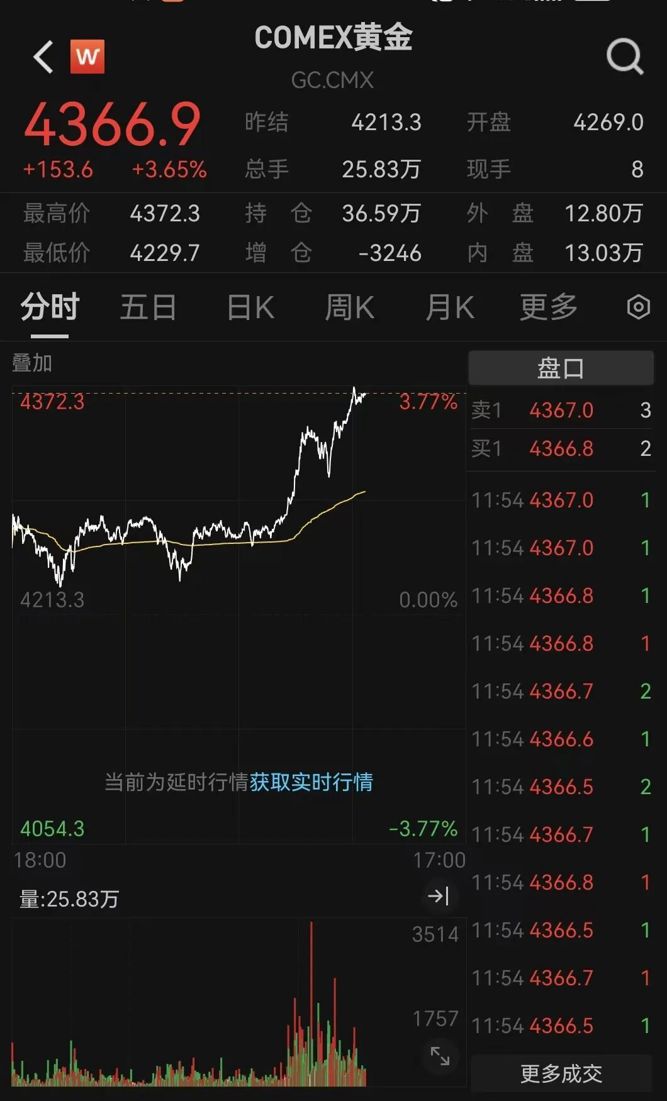Tap the 盘口 button
Screen dimensions: 667x1101
pyautogui.click(x=560, y=368)
